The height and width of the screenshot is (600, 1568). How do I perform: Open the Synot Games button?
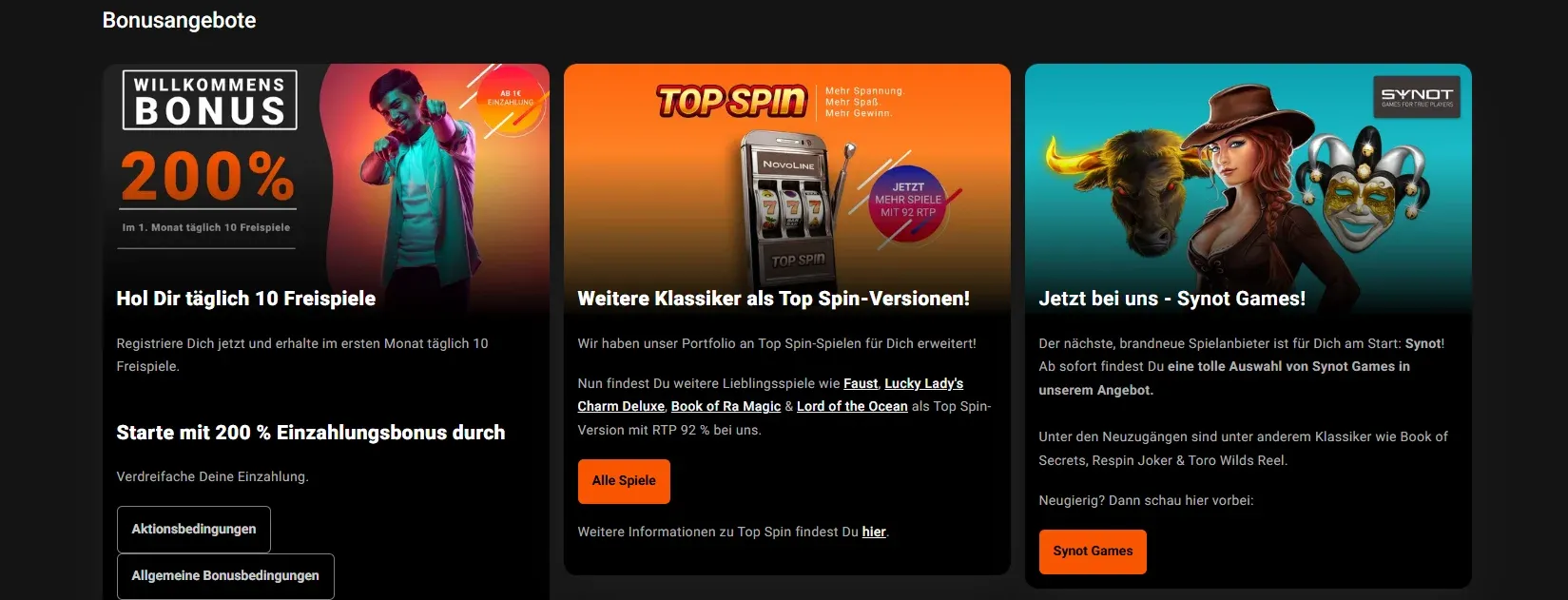pos(1093,552)
